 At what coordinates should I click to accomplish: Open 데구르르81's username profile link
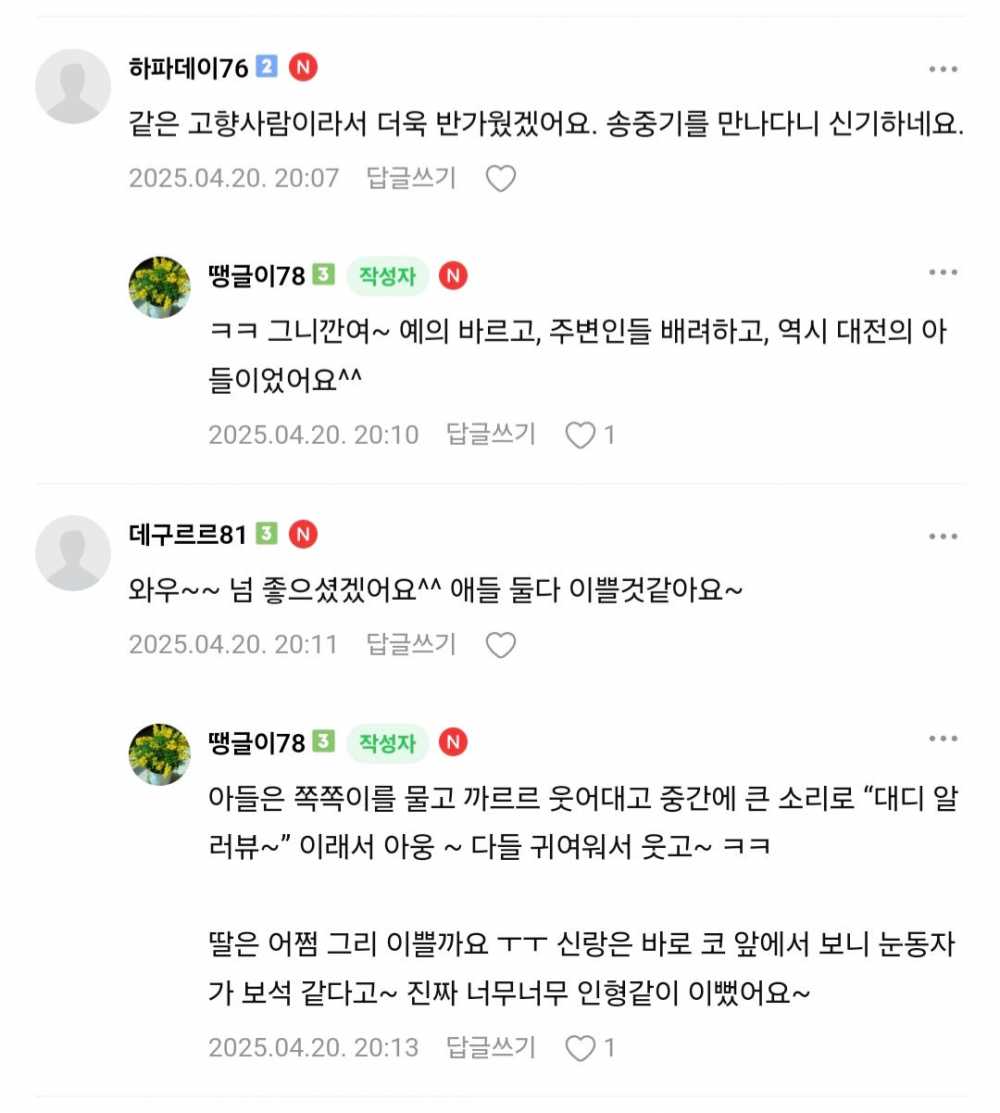pyautogui.click(x=187, y=535)
